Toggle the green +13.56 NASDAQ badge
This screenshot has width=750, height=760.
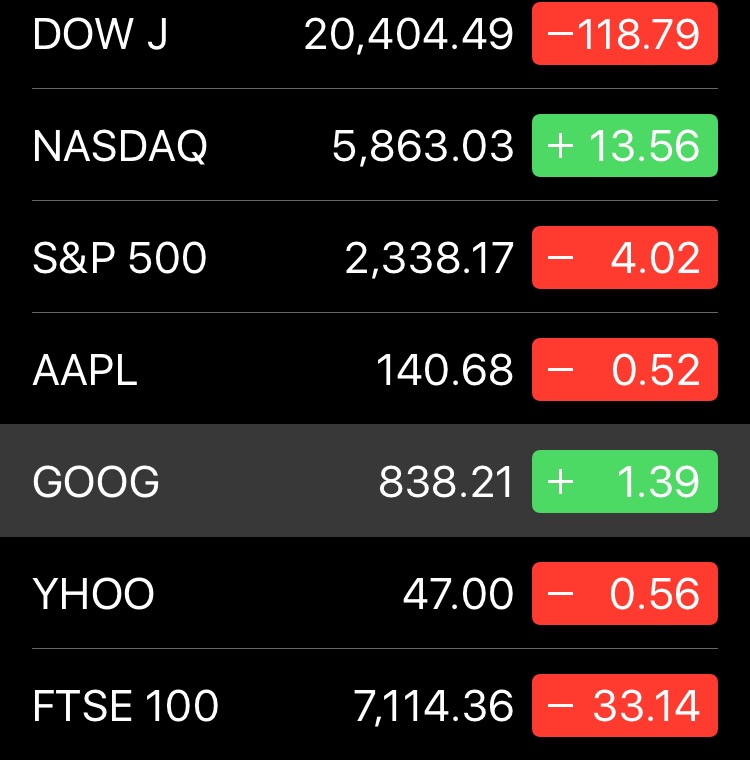[624, 146]
